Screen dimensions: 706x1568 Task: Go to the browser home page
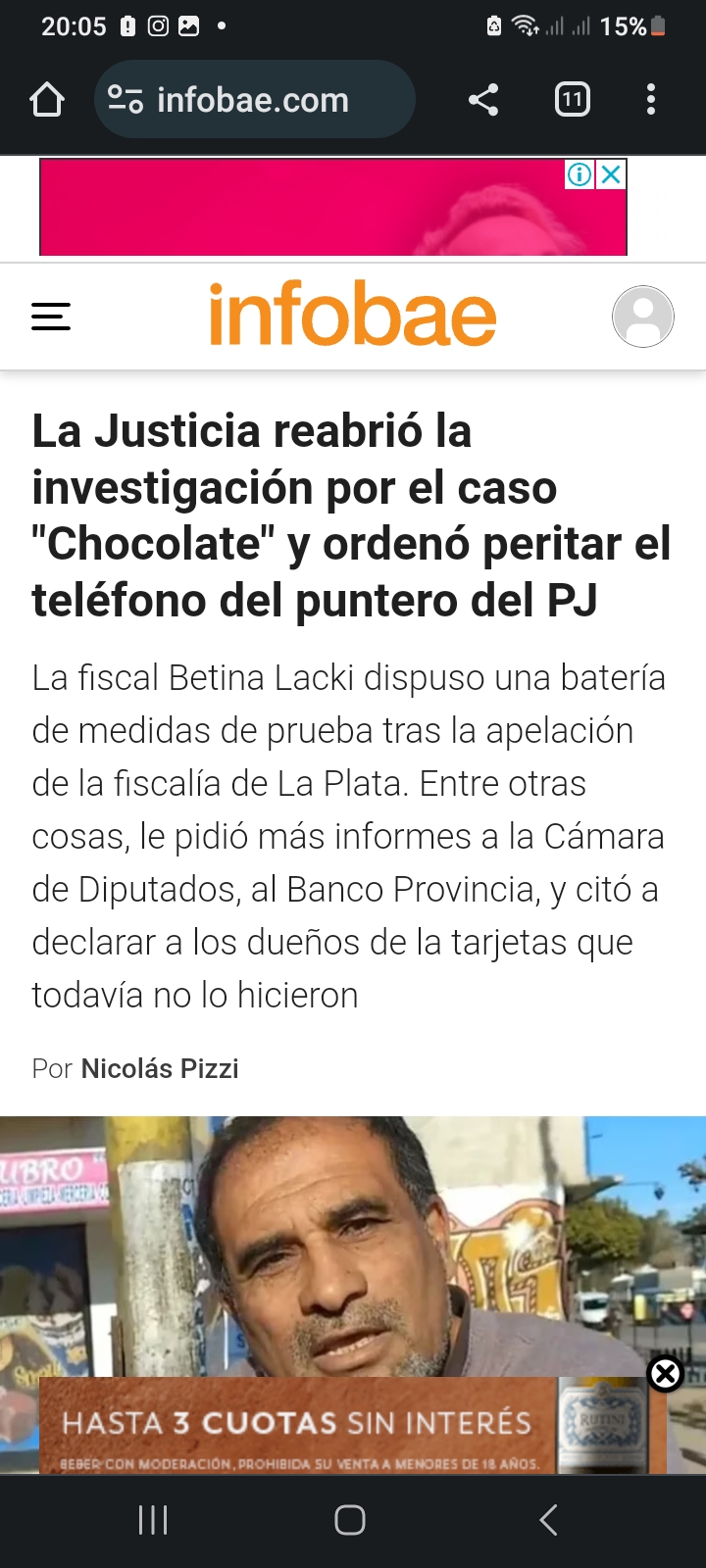click(47, 100)
